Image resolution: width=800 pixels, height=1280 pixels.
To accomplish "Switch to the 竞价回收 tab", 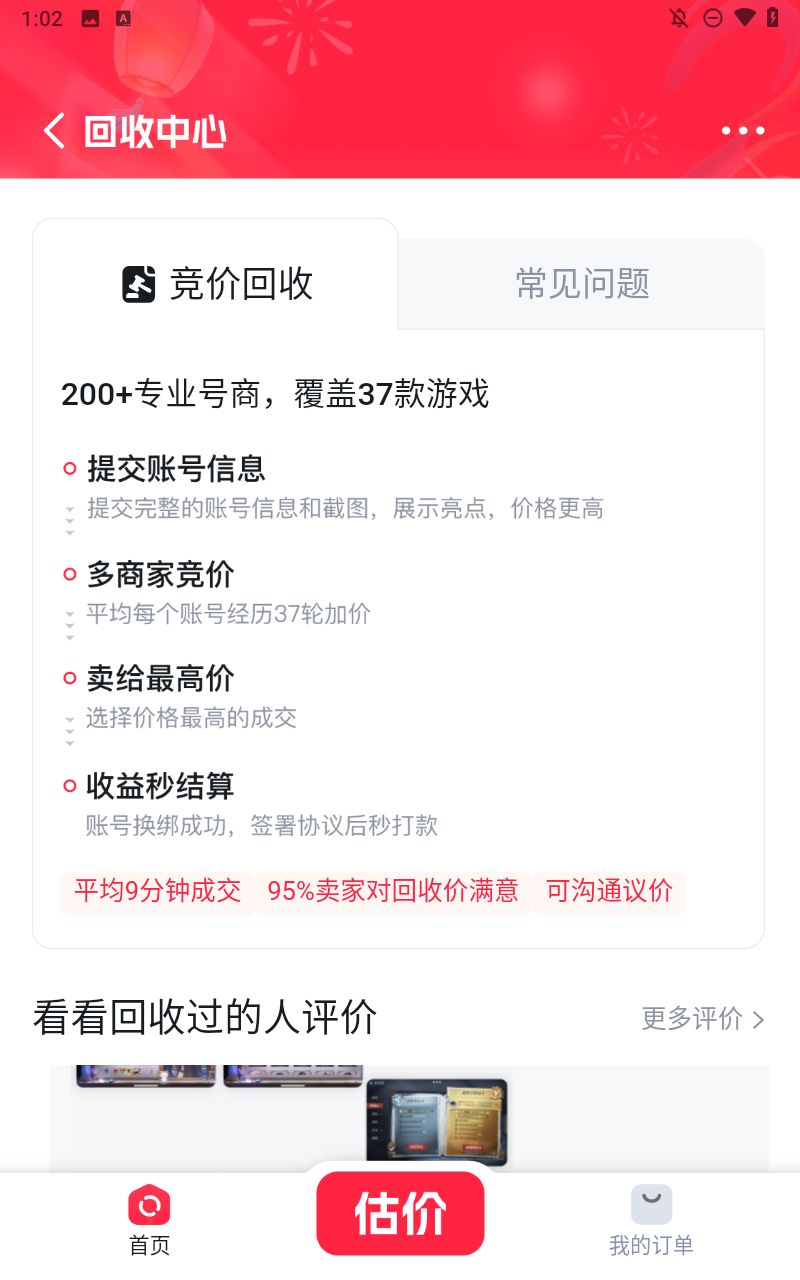I will point(217,284).
